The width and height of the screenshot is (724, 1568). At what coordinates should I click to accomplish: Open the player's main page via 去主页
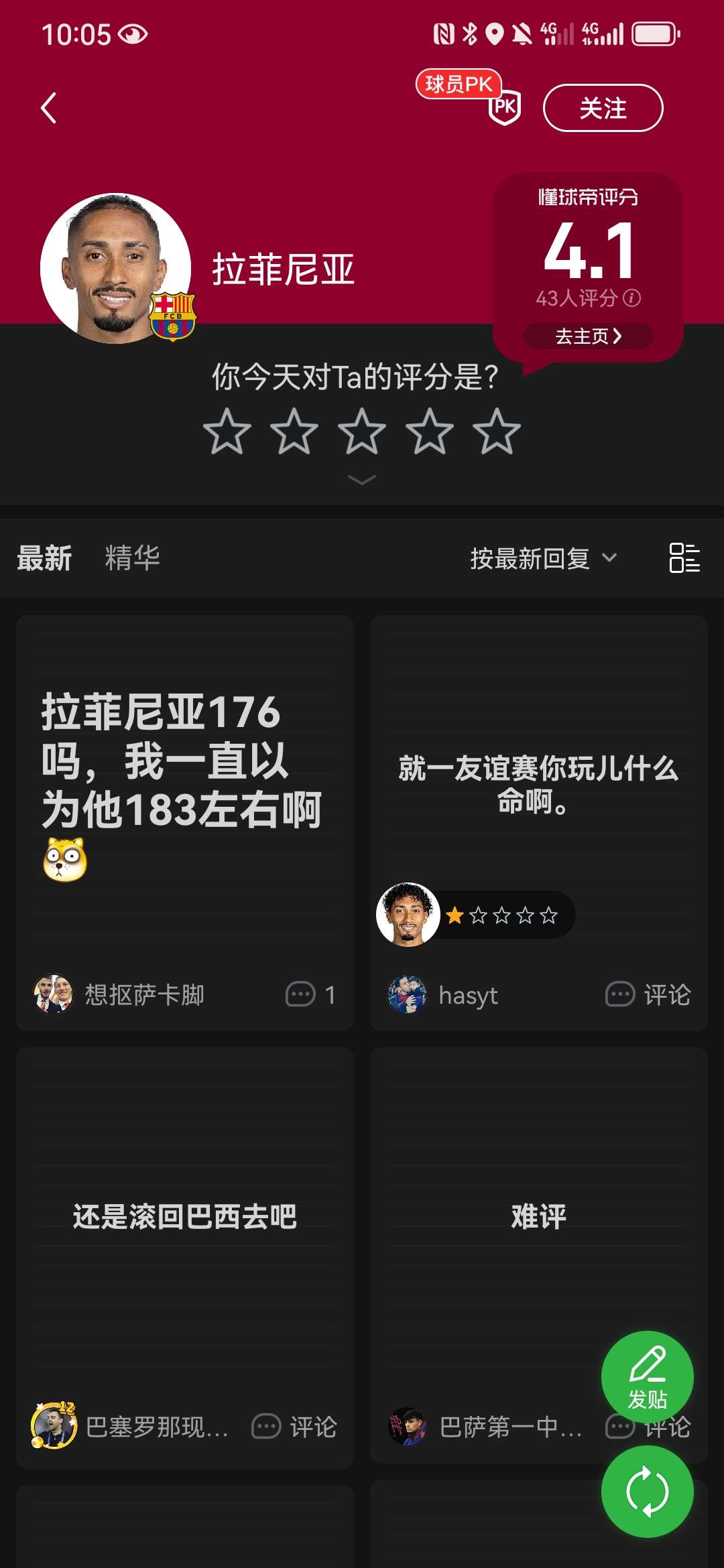pyautogui.click(x=588, y=336)
